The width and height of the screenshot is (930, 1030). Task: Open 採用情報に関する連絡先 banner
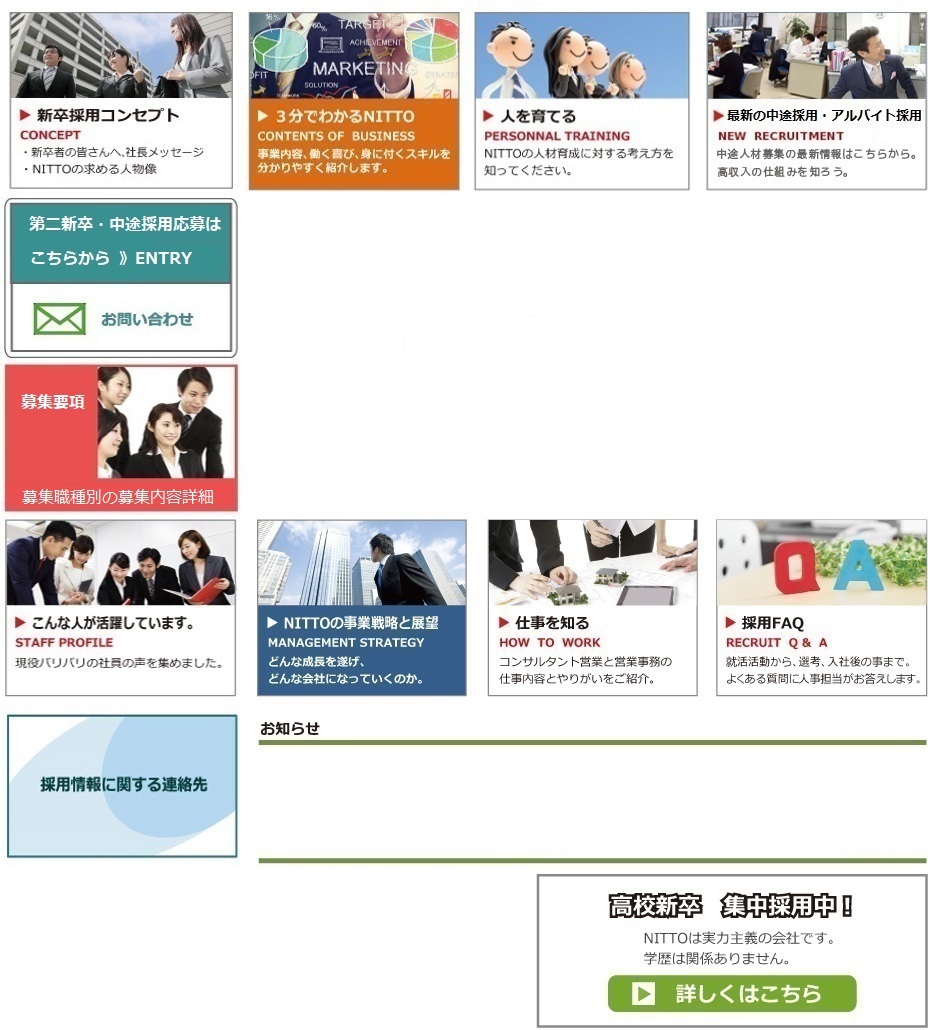(122, 785)
